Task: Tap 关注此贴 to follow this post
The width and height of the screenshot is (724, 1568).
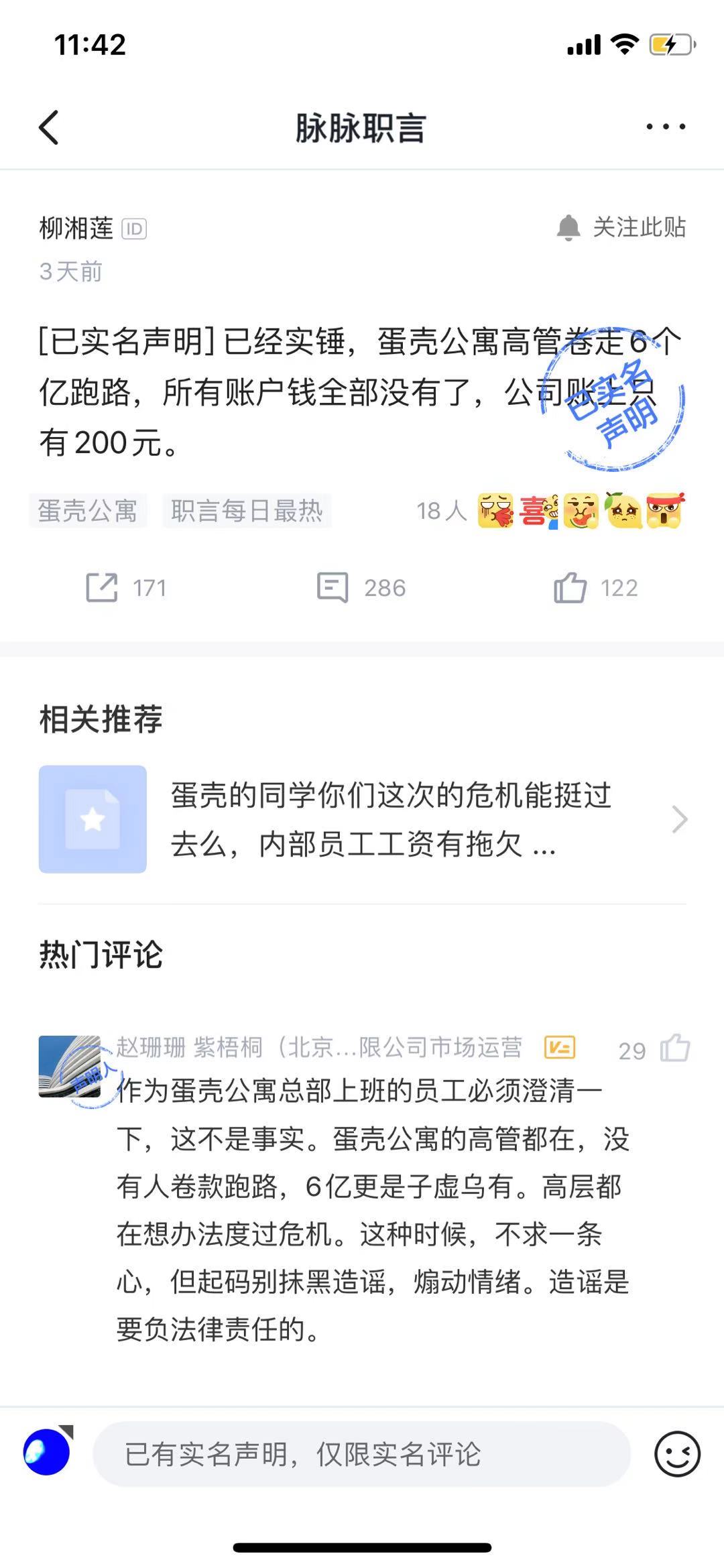Action: (621, 227)
